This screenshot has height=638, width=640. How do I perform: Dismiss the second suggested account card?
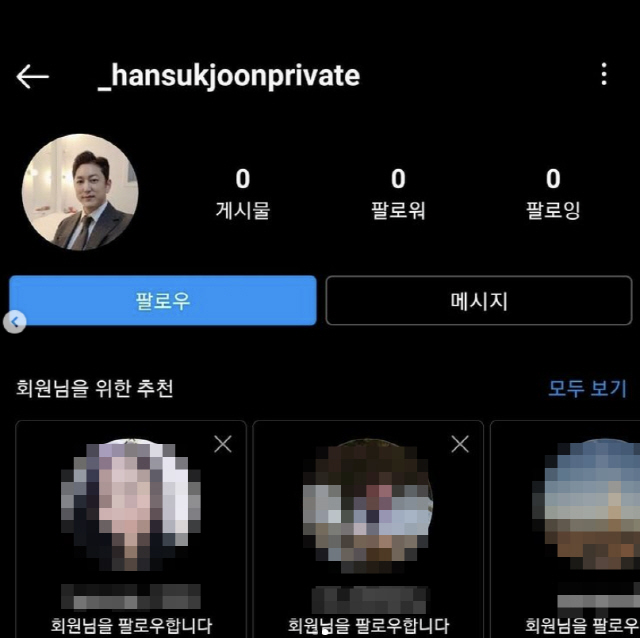point(460,443)
